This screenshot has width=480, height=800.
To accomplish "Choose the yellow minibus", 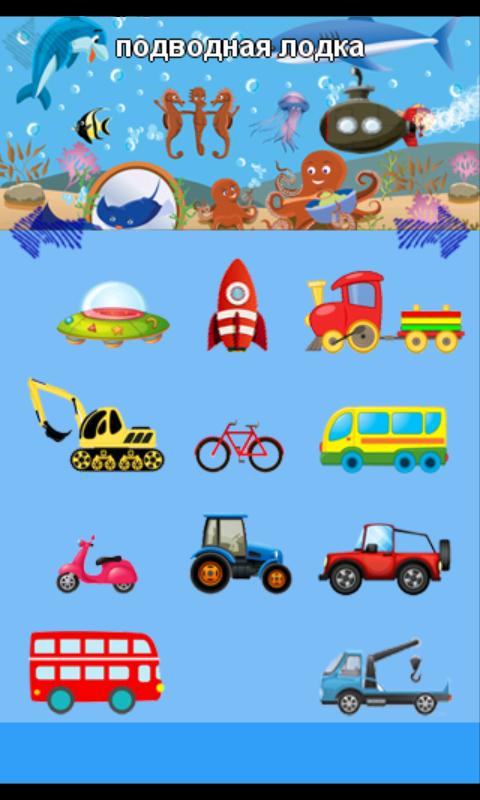I will tap(384, 439).
